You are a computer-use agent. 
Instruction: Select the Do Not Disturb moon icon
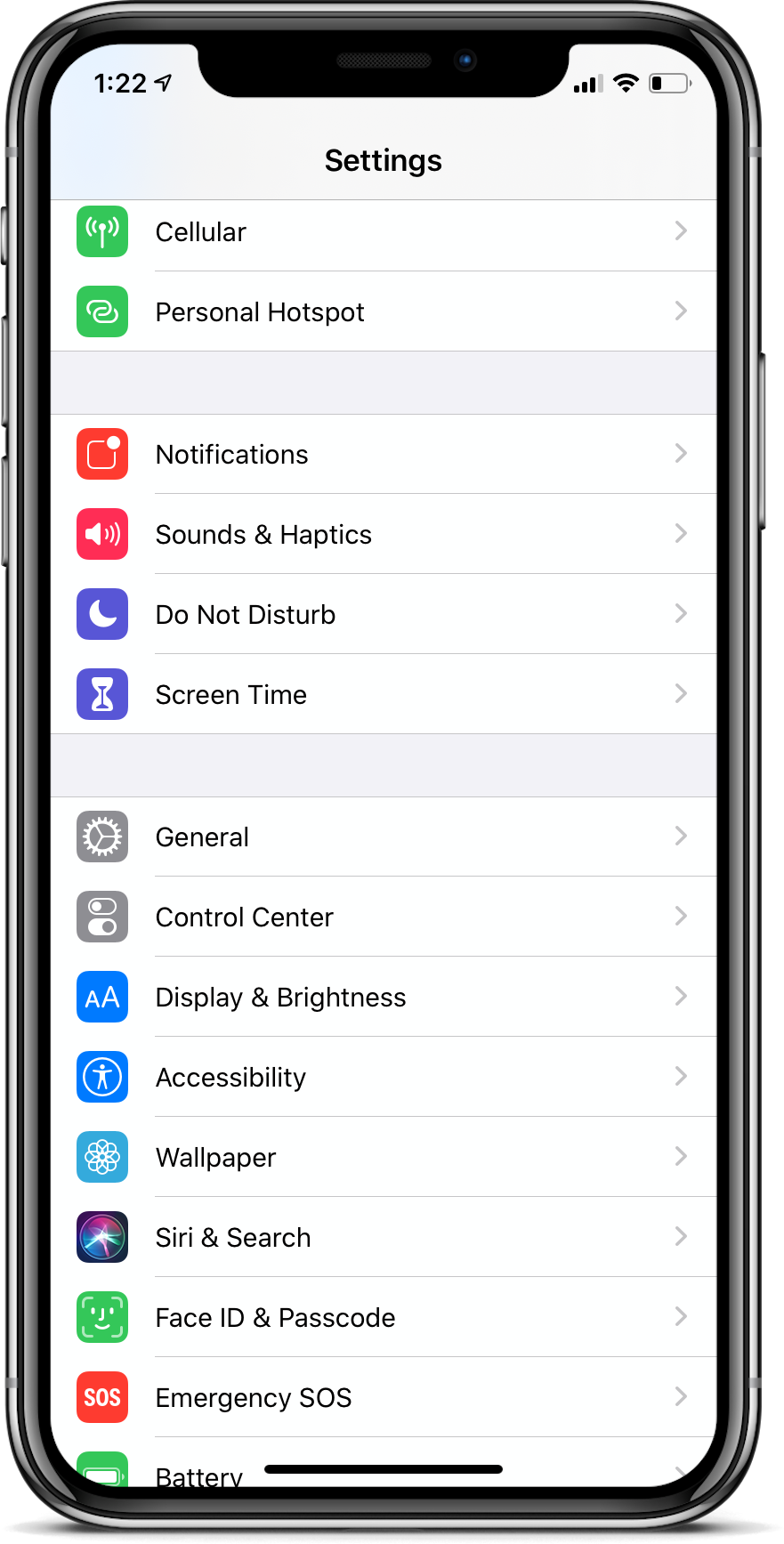(101, 614)
